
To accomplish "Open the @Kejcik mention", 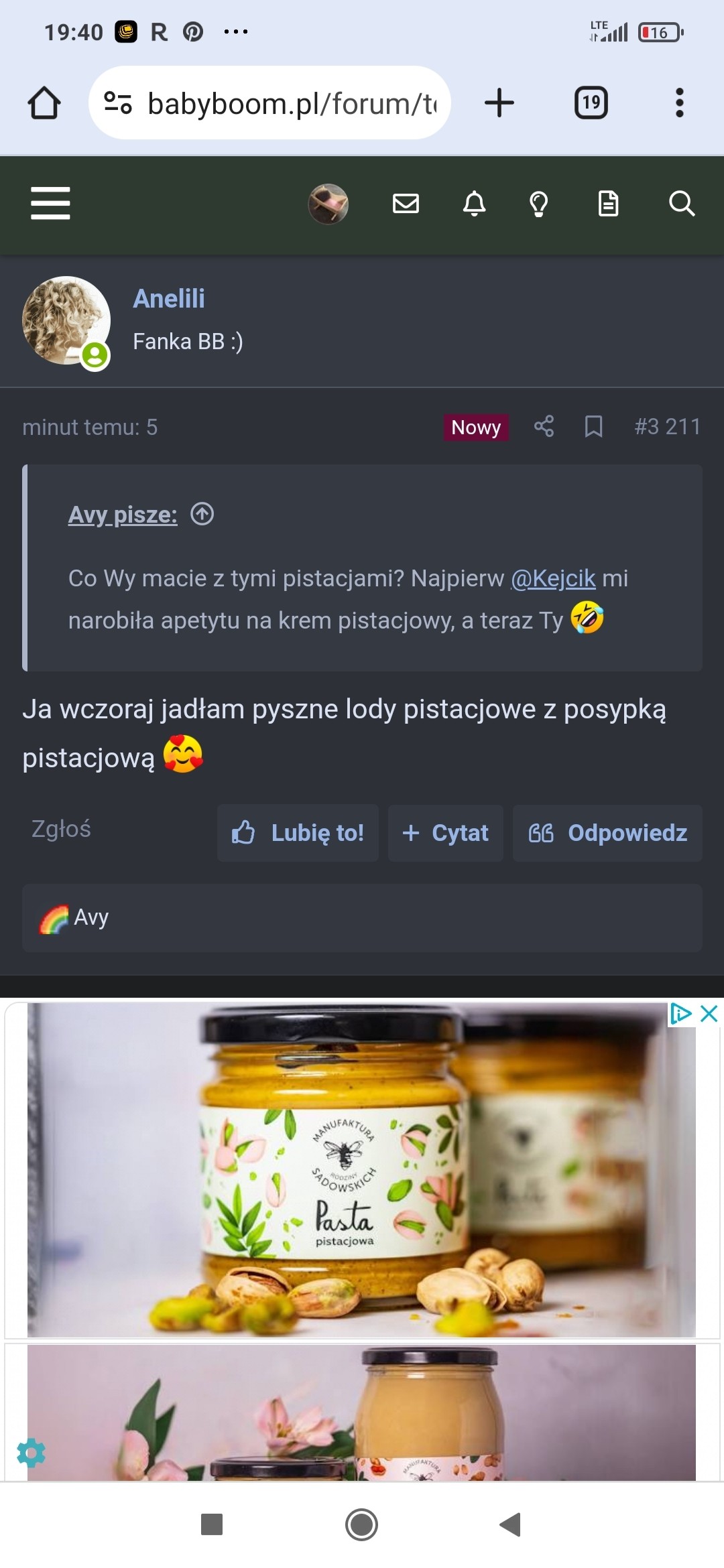I will click(x=553, y=578).
